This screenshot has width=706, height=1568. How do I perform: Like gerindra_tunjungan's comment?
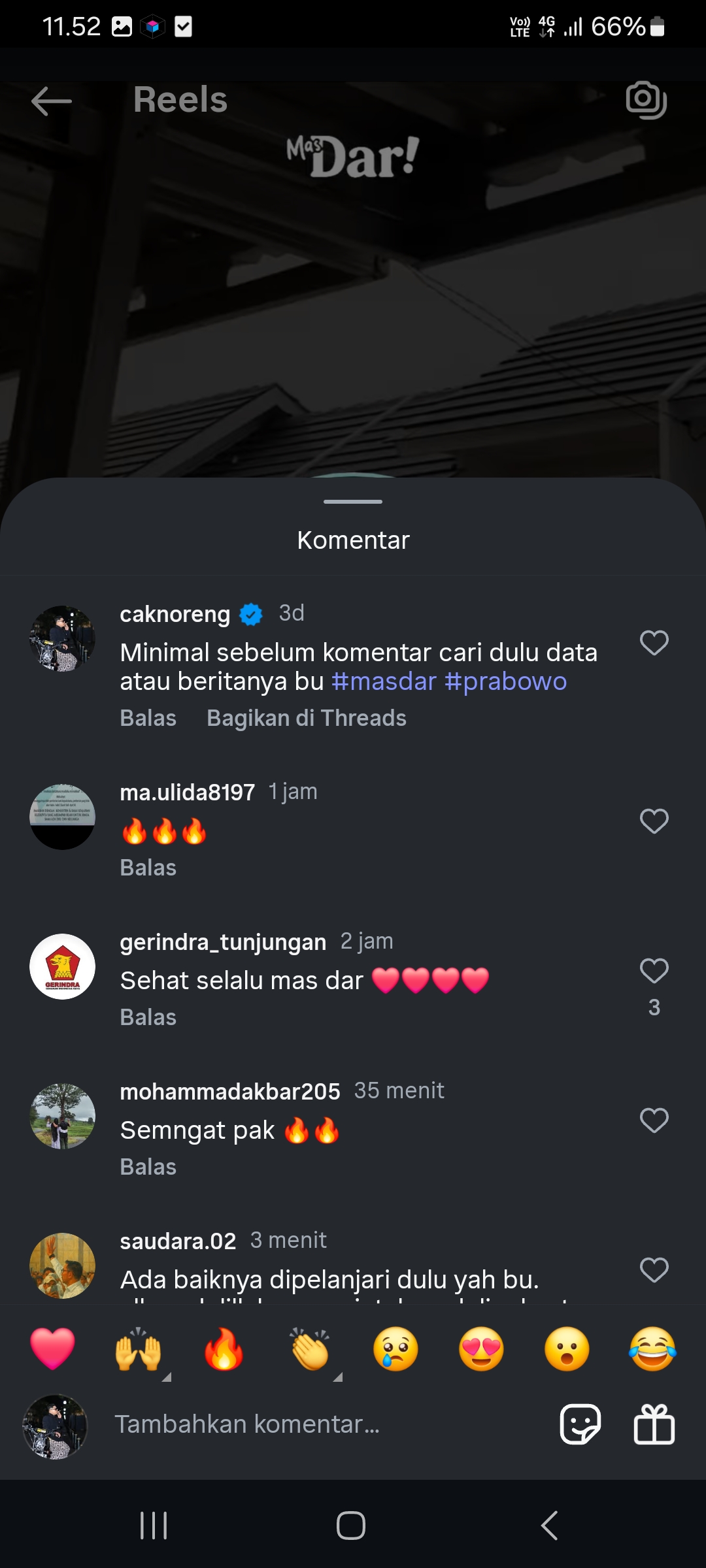(x=654, y=971)
